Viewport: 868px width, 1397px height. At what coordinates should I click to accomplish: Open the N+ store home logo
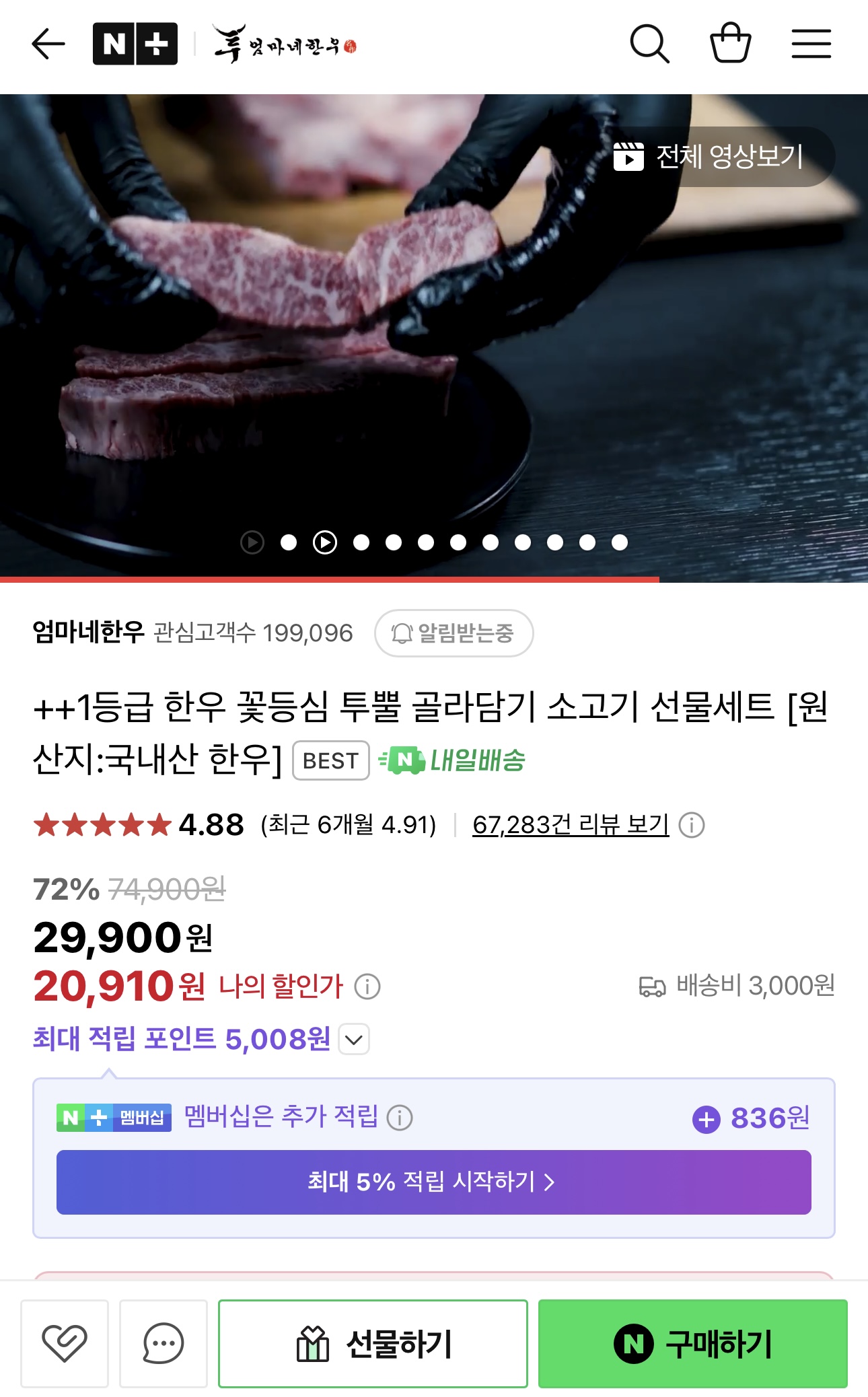coord(135,44)
